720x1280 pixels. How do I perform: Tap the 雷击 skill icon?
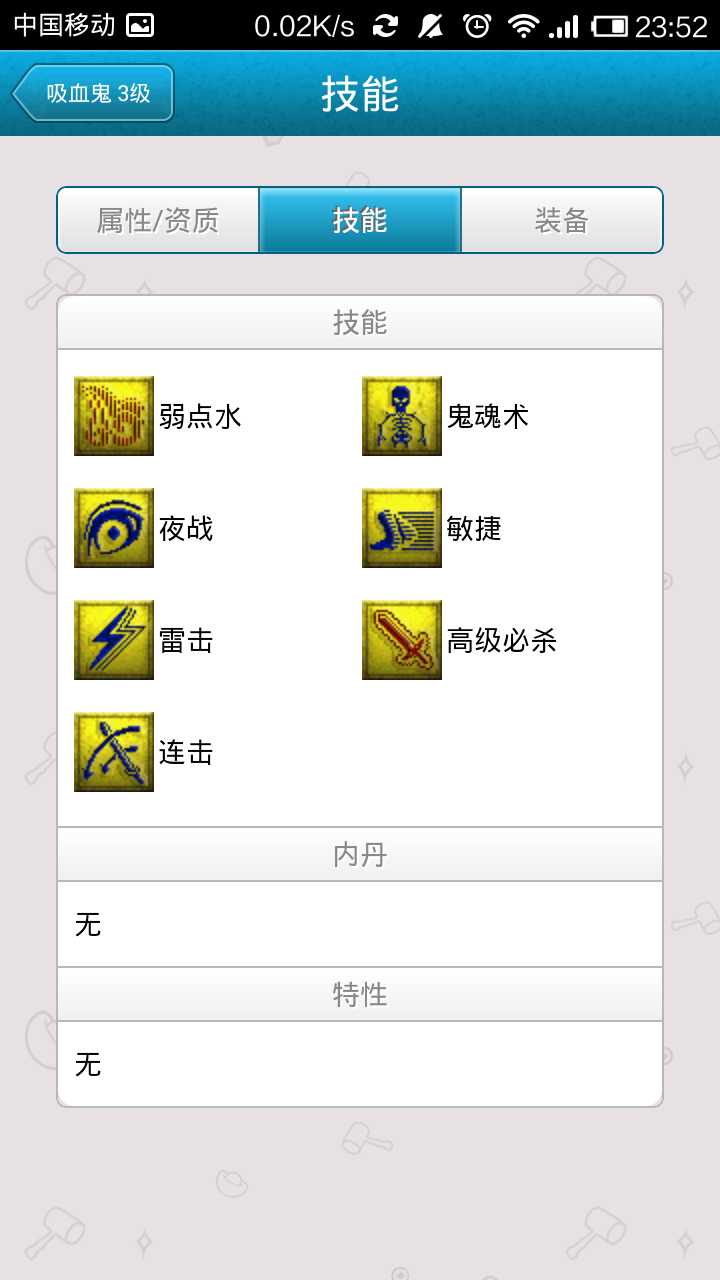point(114,640)
